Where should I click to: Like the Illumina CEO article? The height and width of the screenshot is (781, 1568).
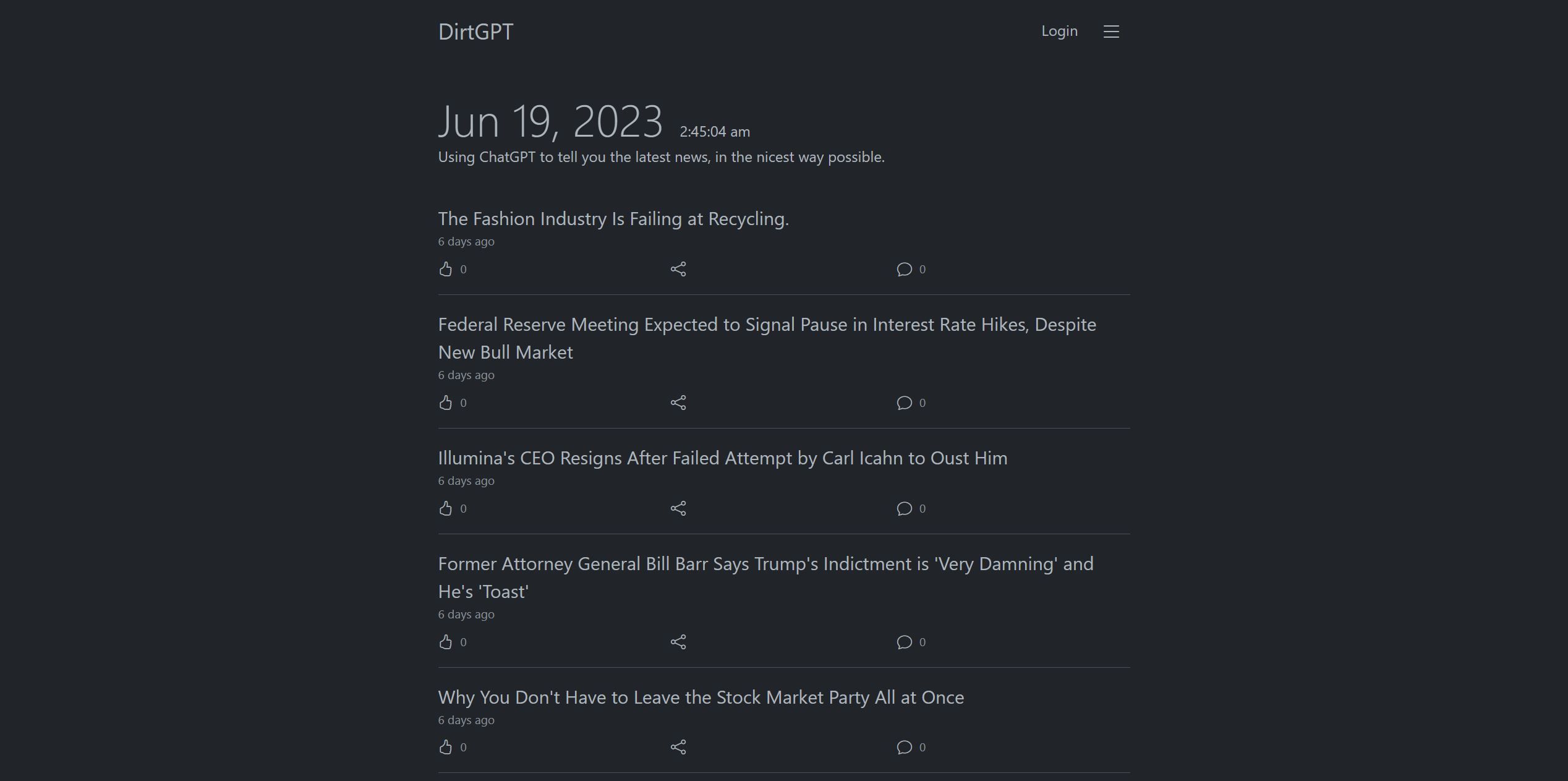[x=446, y=508]
